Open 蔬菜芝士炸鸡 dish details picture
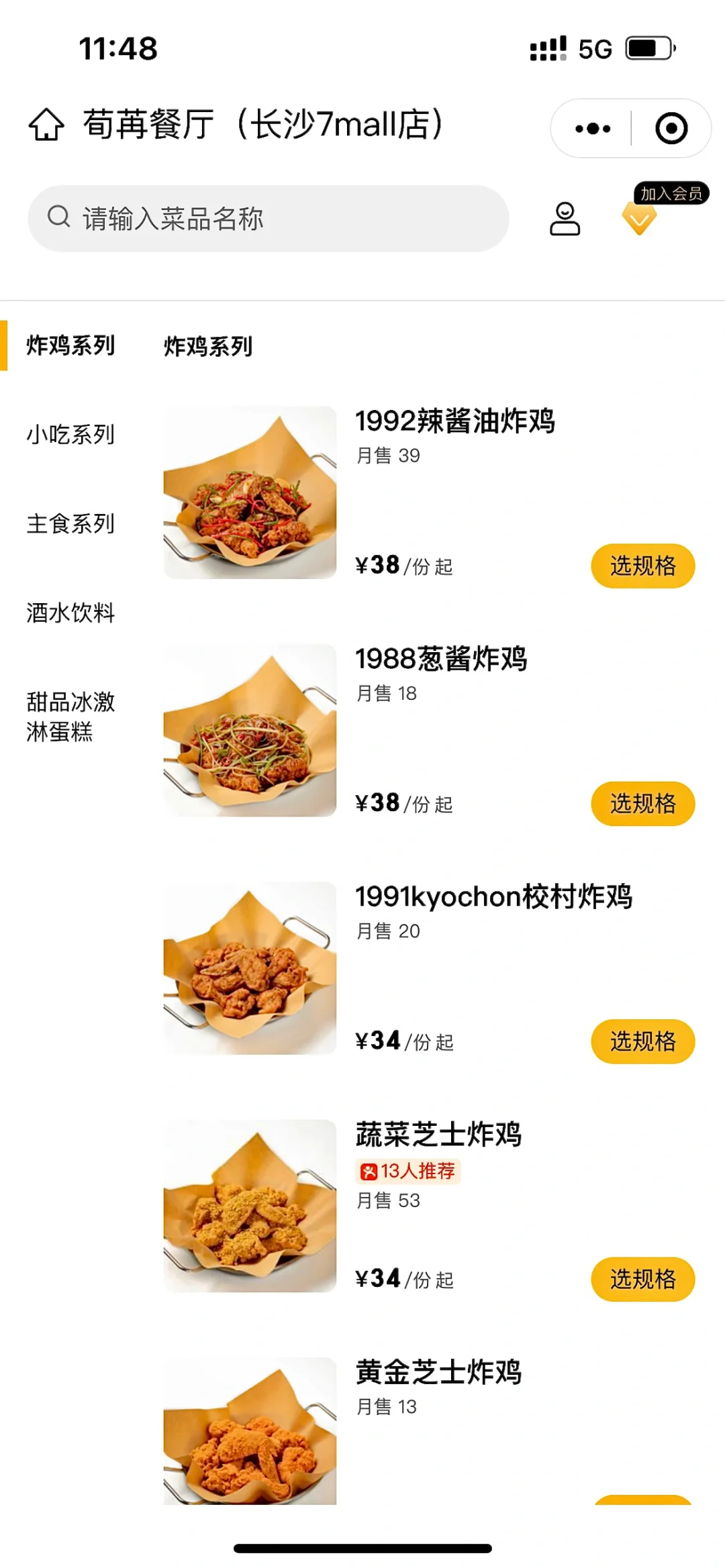The width and height of the screenshot is (725, 1568). tap(250, 1206)
